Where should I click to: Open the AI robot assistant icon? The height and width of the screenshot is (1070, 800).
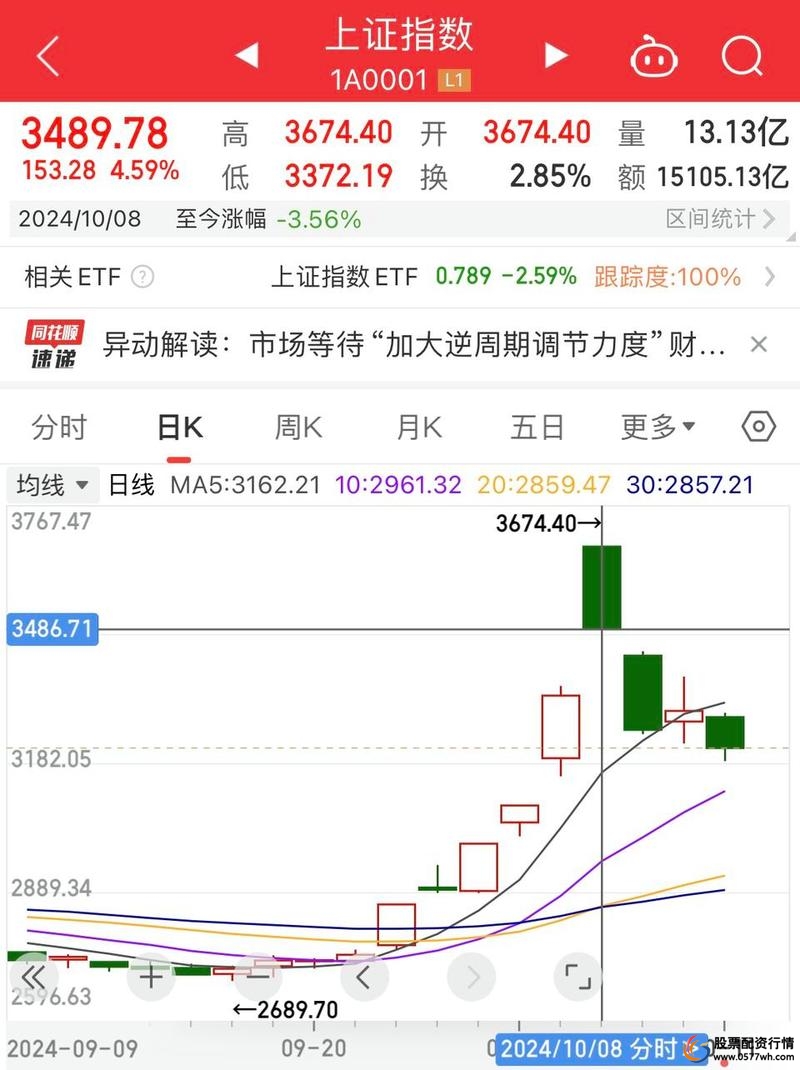click(657, 56)
